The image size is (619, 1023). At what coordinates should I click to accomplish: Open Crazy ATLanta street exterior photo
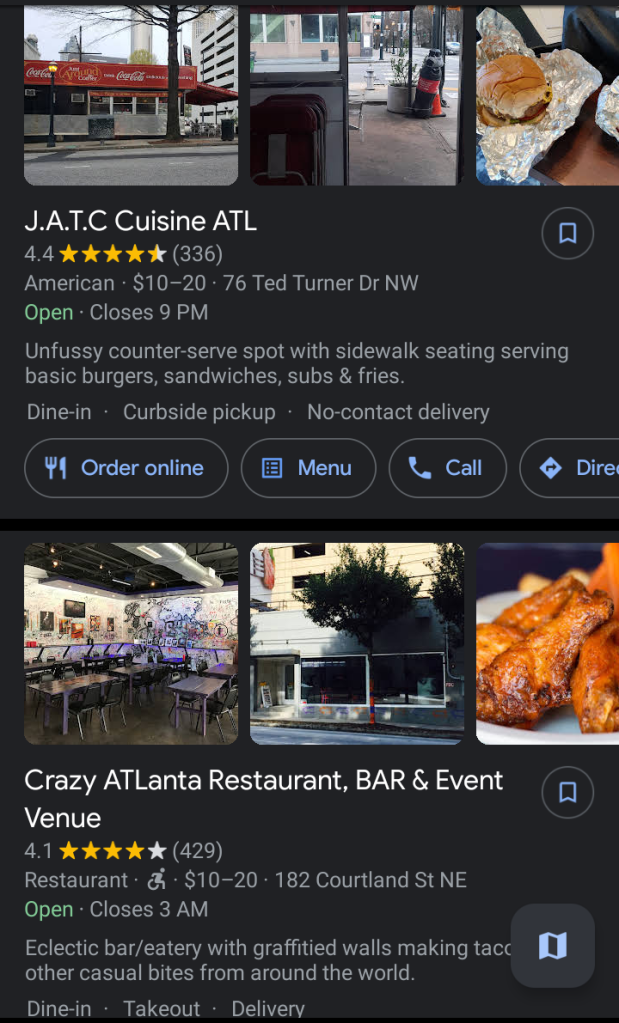point(357,644)
